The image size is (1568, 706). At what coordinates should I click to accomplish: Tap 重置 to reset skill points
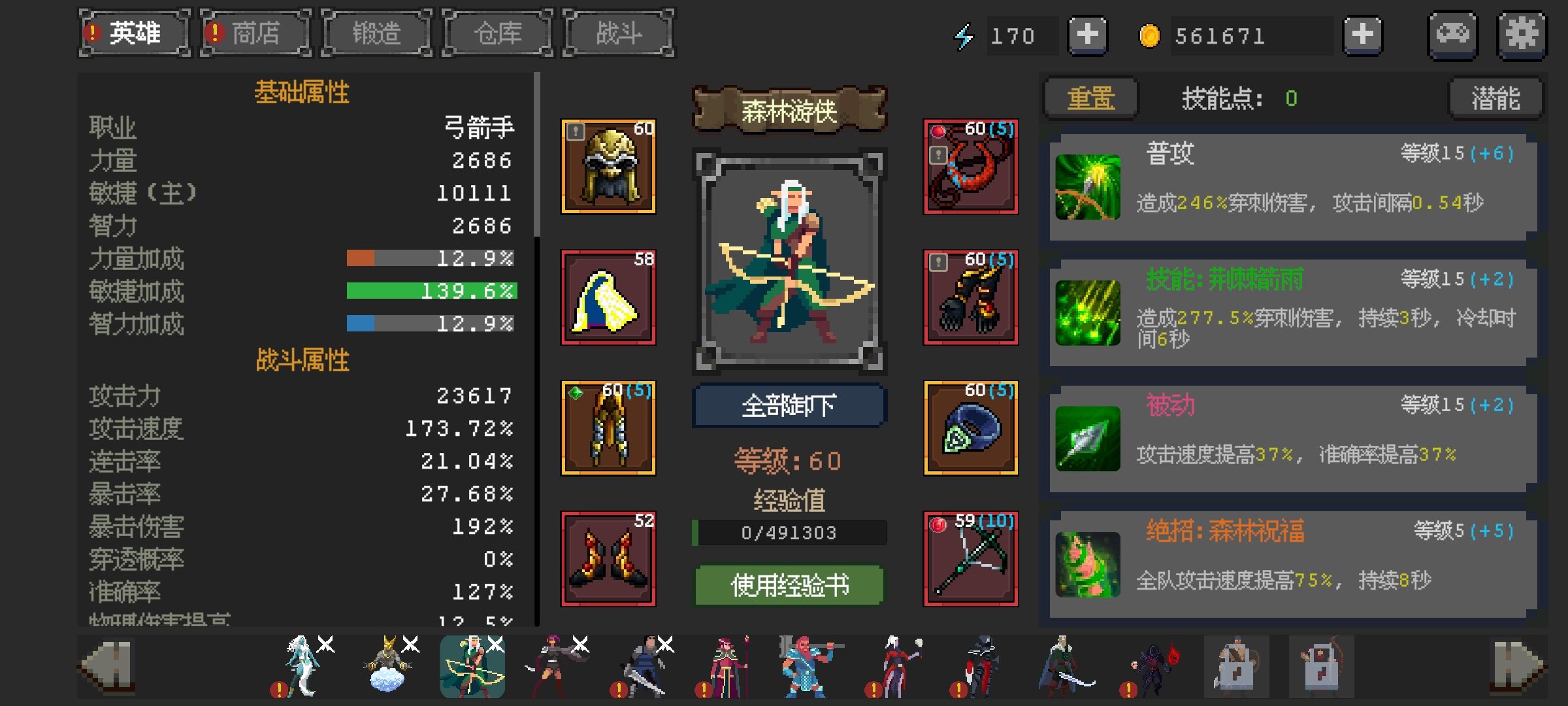[x=1090, y=99]
